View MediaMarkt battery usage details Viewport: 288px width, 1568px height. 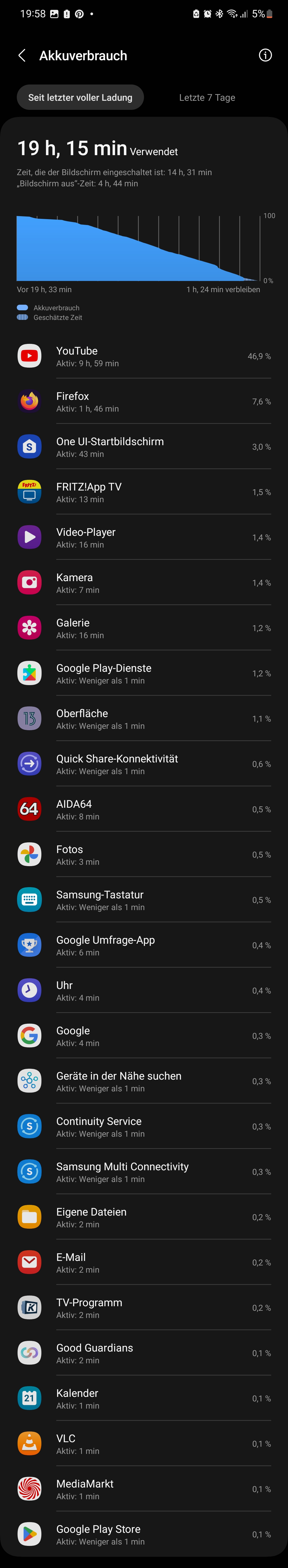coord(144,1489)
